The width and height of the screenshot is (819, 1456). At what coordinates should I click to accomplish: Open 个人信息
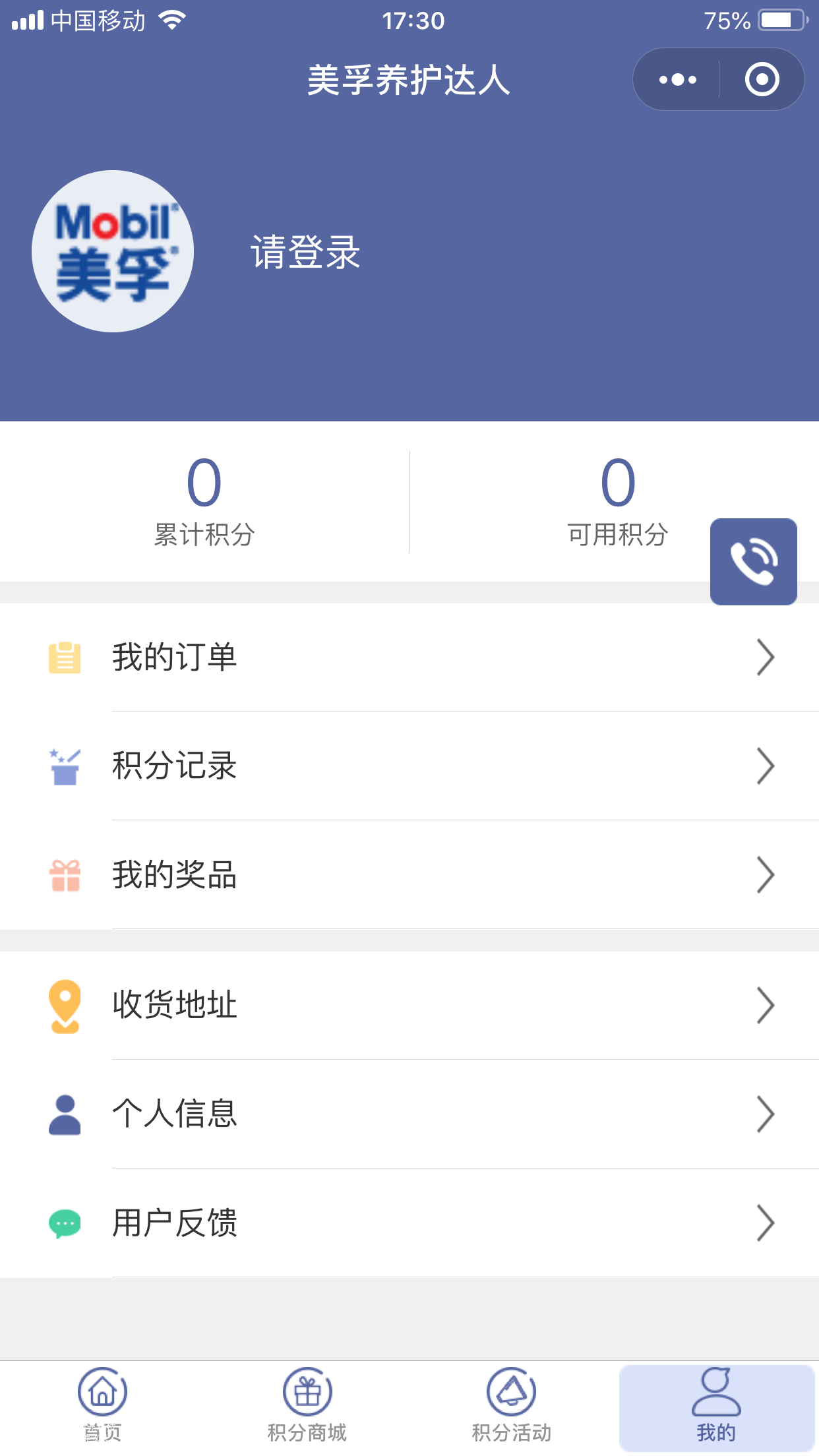409,1114
